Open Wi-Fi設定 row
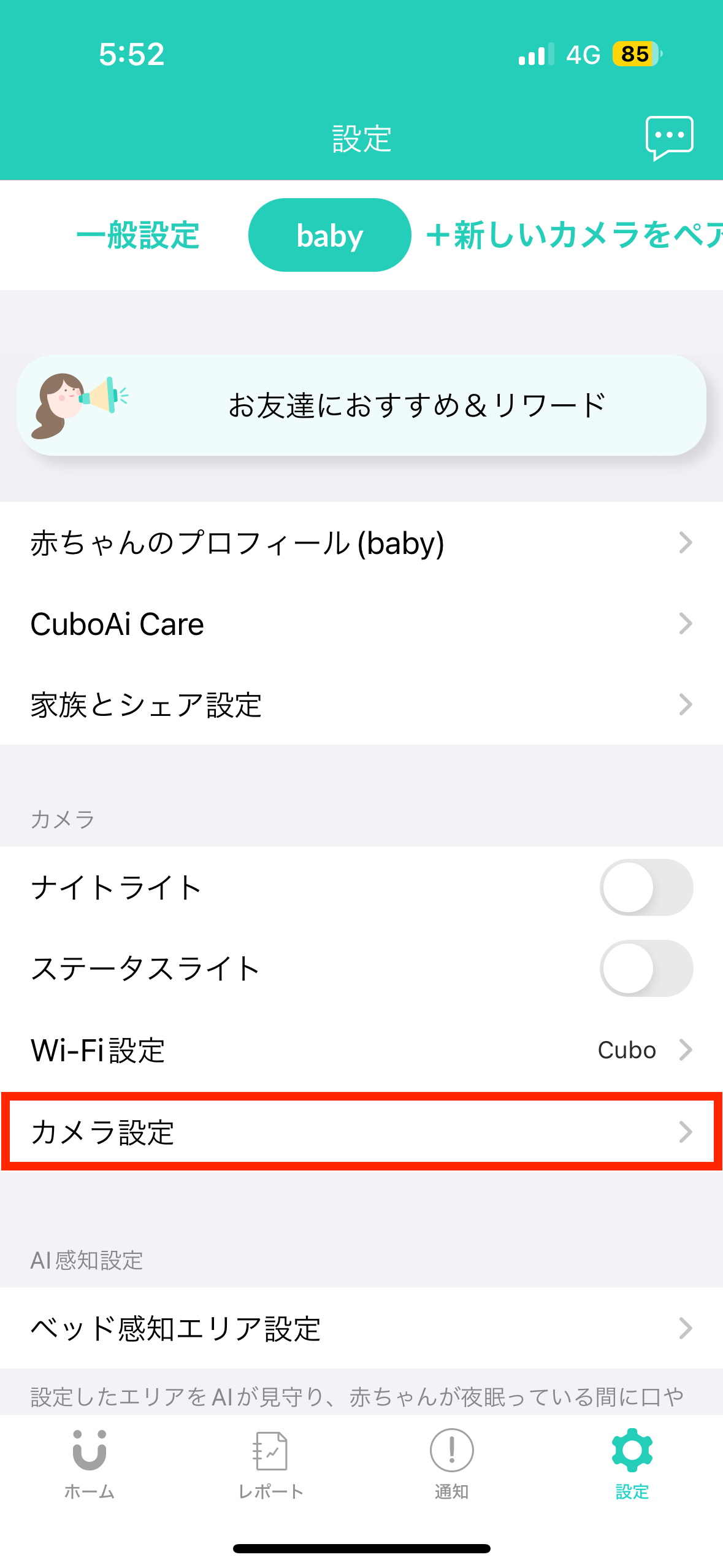The image size is (723, 1568). coord(361,1050)
